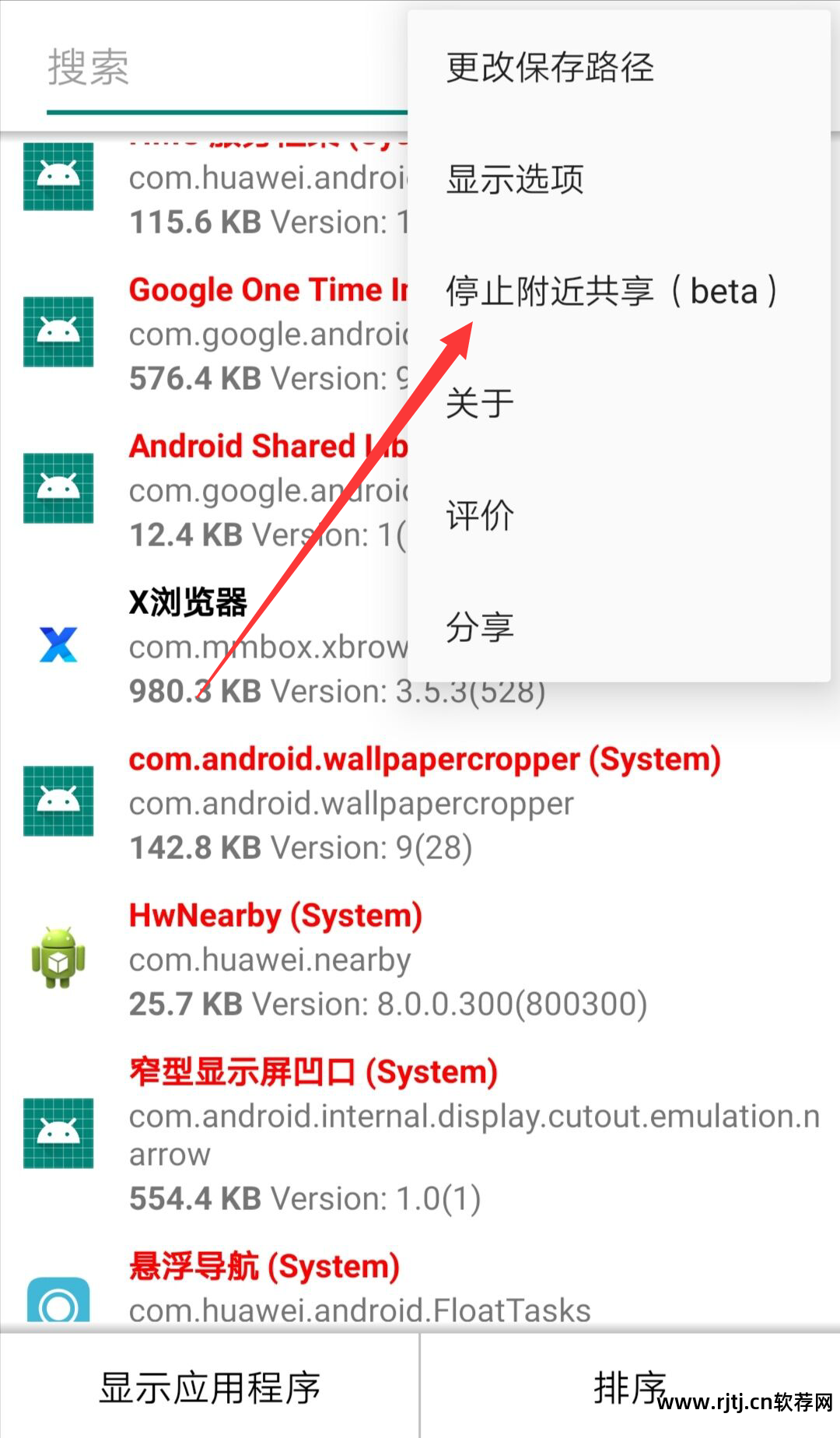The image size is (840, 1438).
Task: Tap 停止附近共享（beta）option
Action: (611, 292)
